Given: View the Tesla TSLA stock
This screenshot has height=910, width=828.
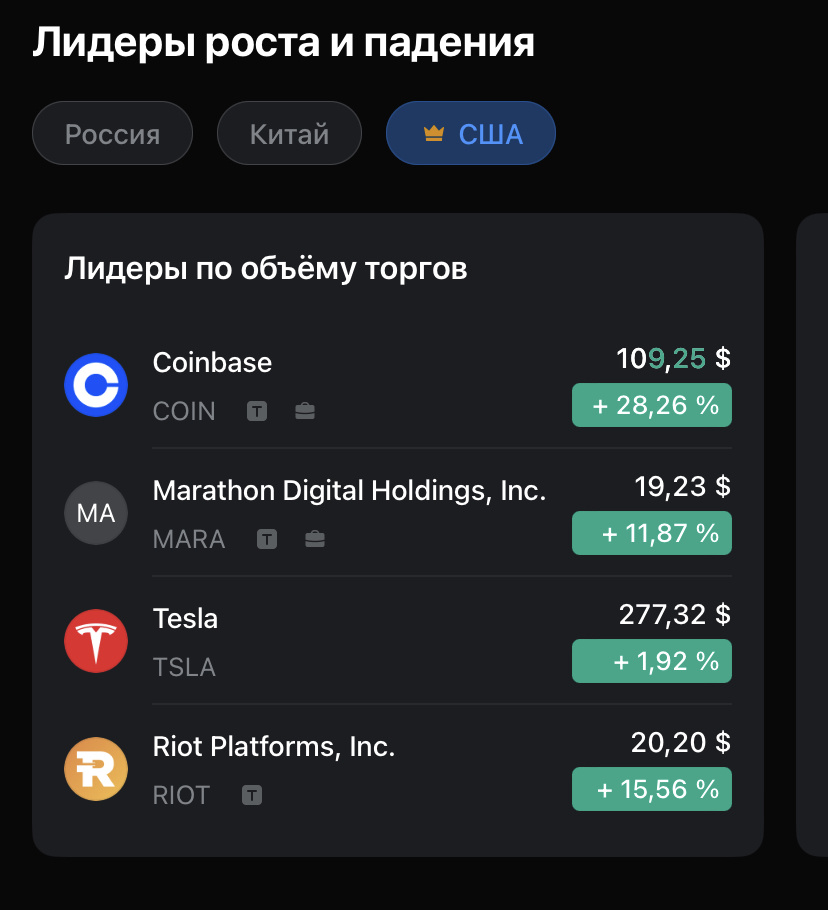Looking at the screenshot, I should [398, 641].
